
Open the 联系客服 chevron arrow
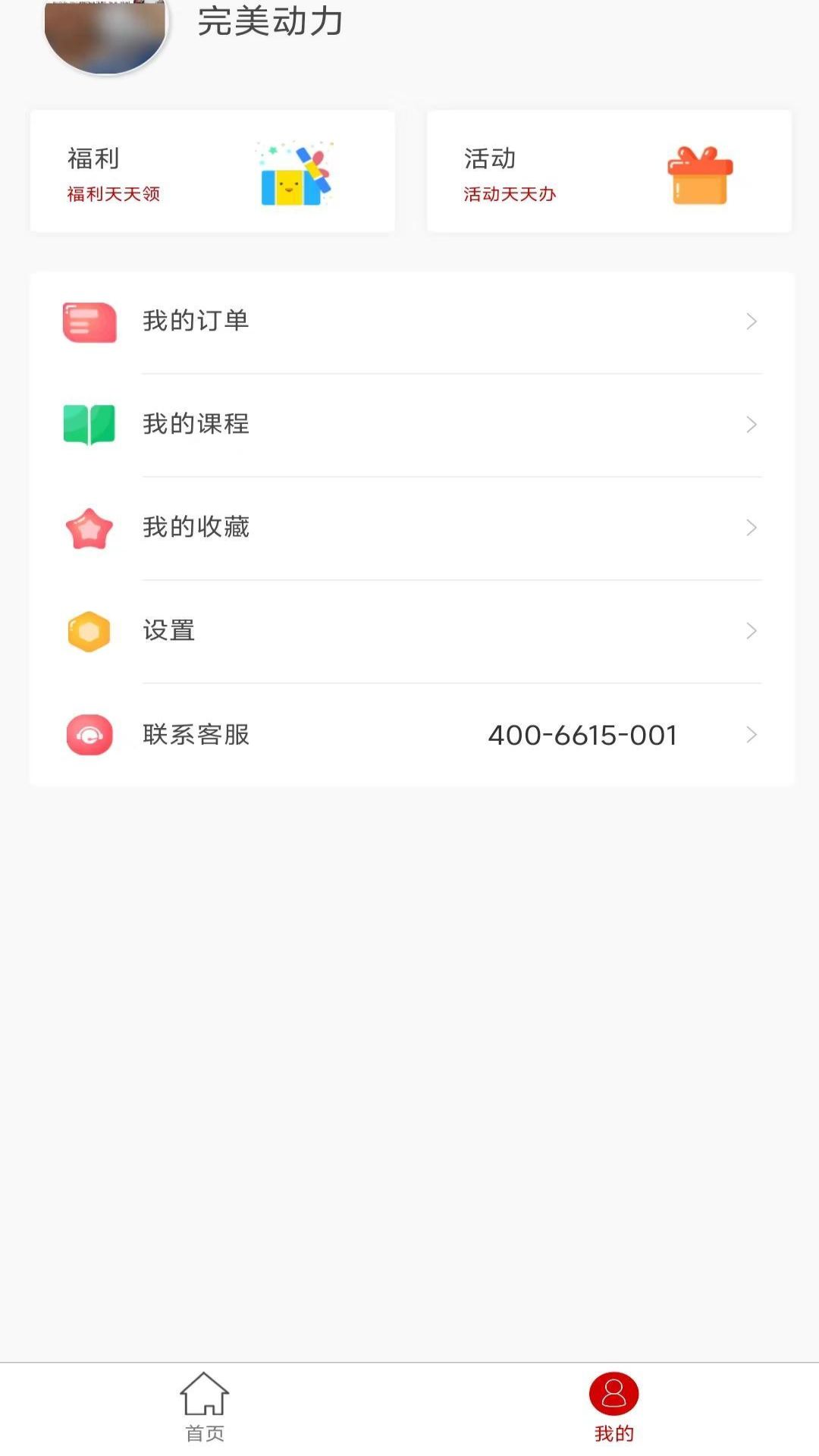point(752,734)
